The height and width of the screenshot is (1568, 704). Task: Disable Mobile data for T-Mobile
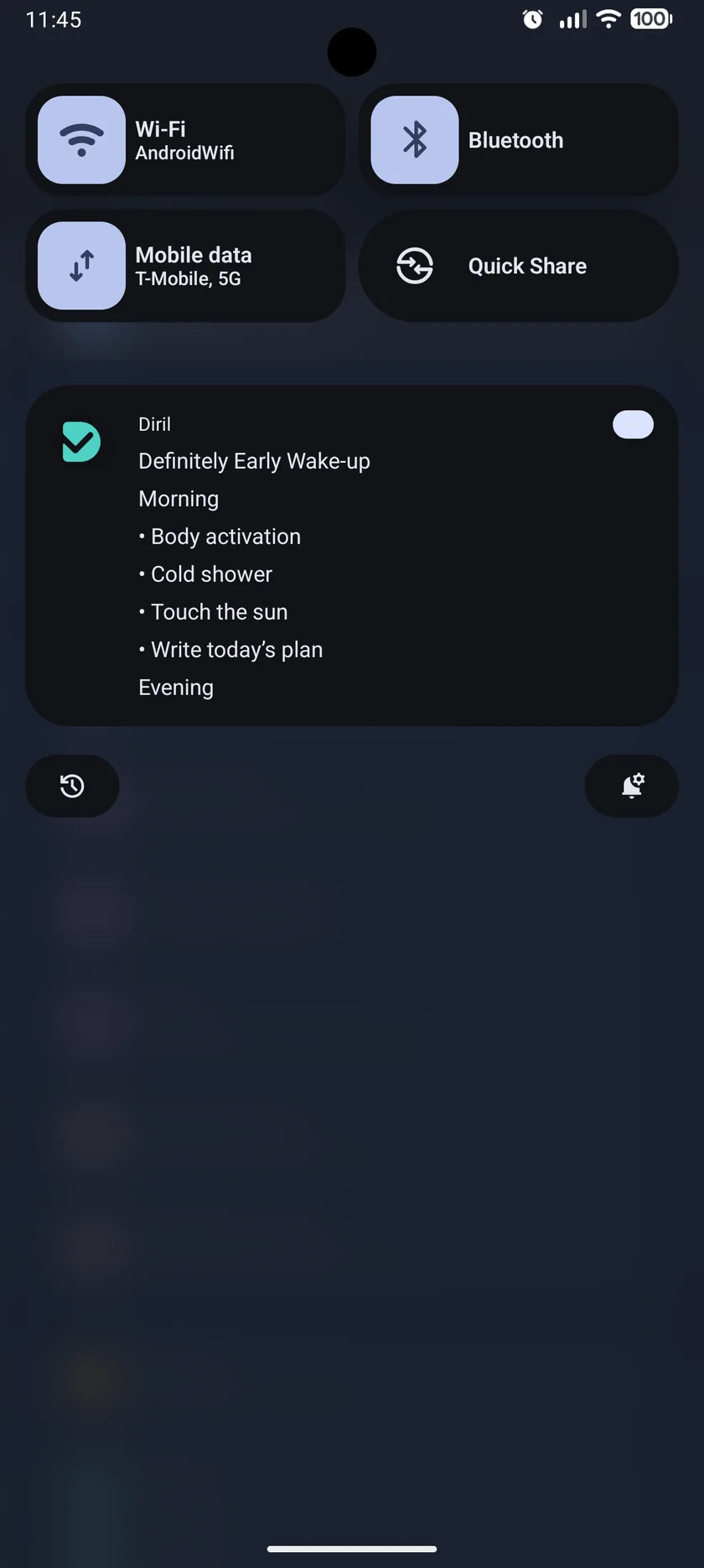(81, 266)
